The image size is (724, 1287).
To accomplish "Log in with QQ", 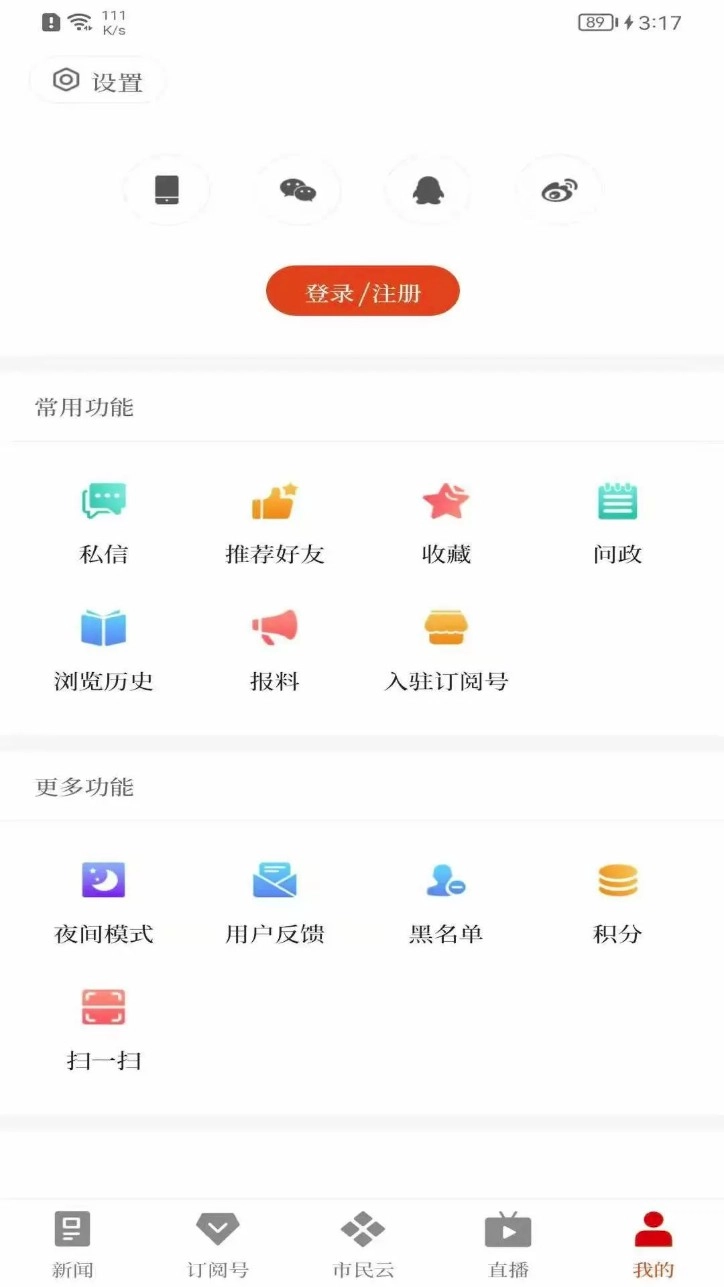I will click(x=428, y=191).
